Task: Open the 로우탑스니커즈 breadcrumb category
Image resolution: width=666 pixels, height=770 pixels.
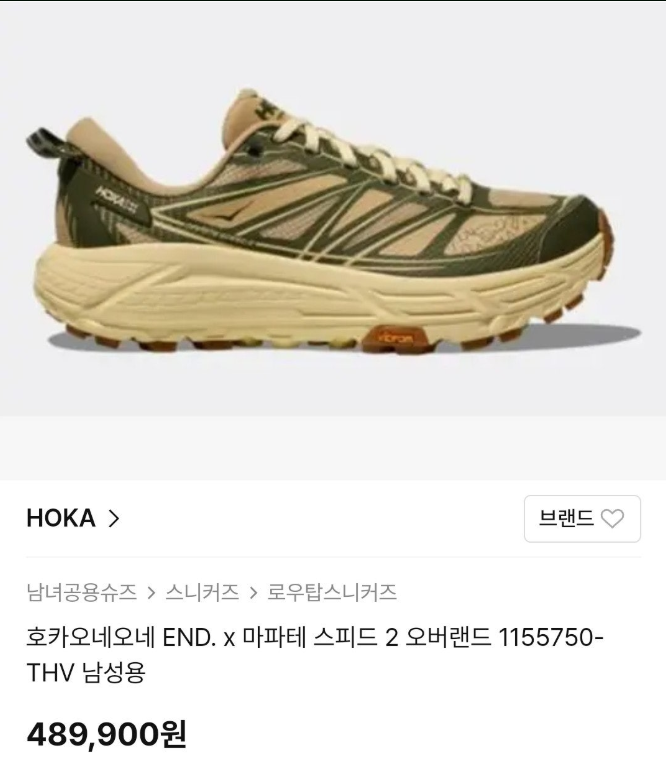Action: [332, 592]
